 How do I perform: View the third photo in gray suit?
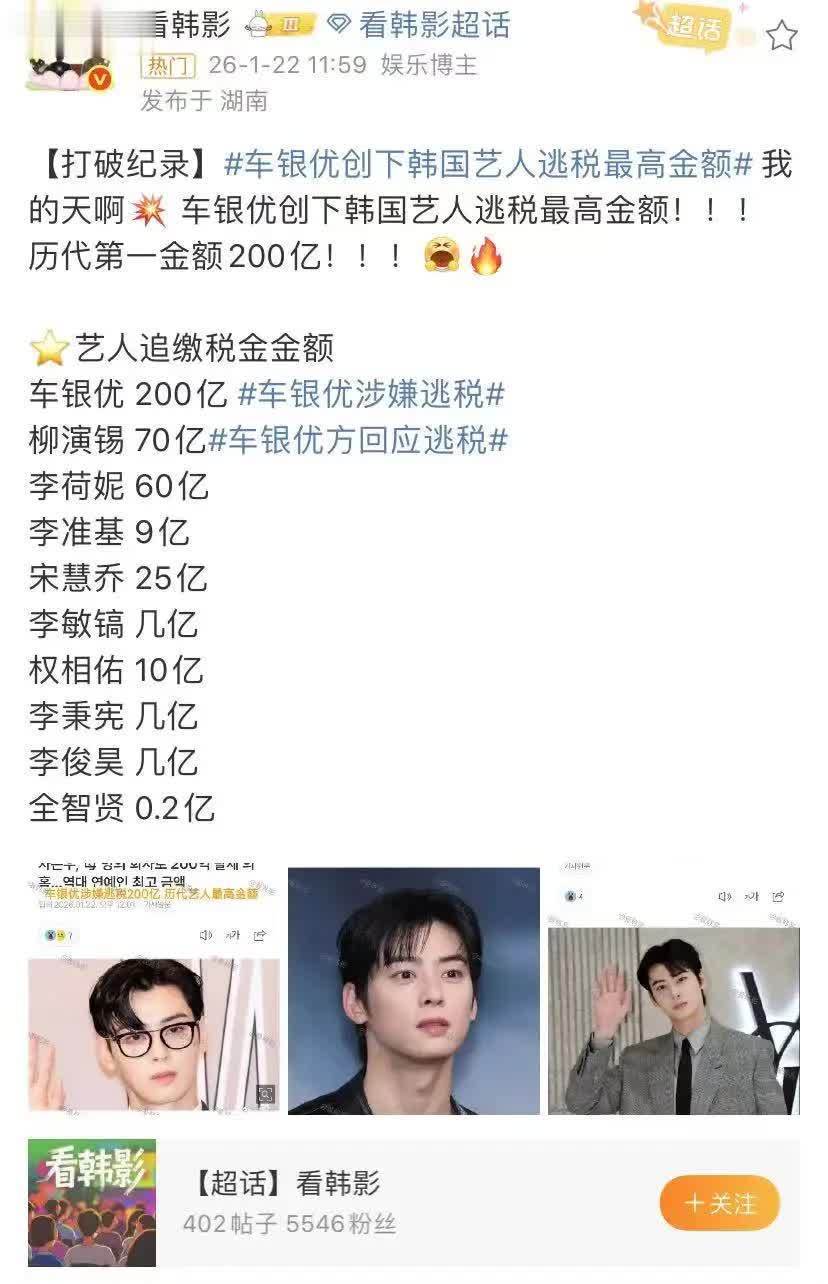673,990
